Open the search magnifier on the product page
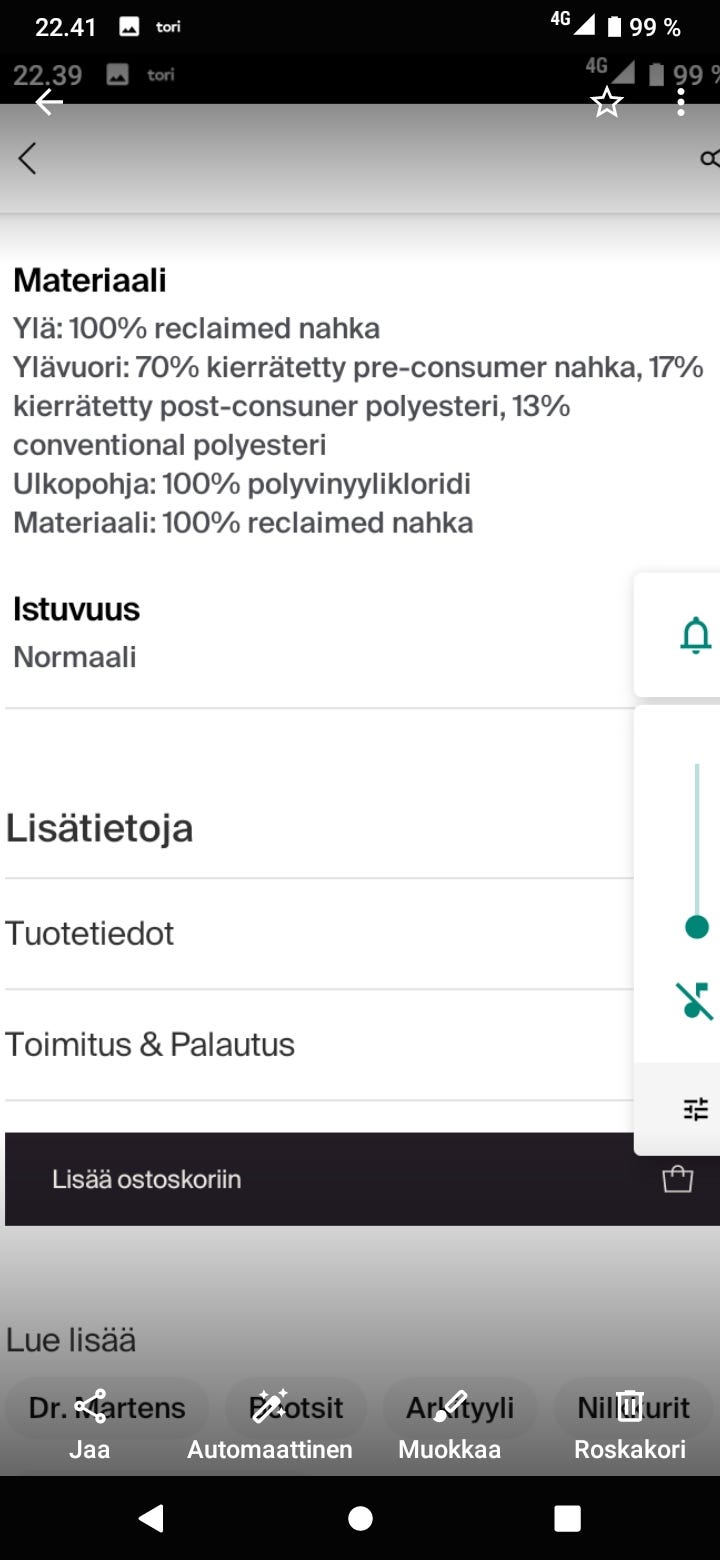The width and height of the screenshot is (720, 1560). [708, 158]
